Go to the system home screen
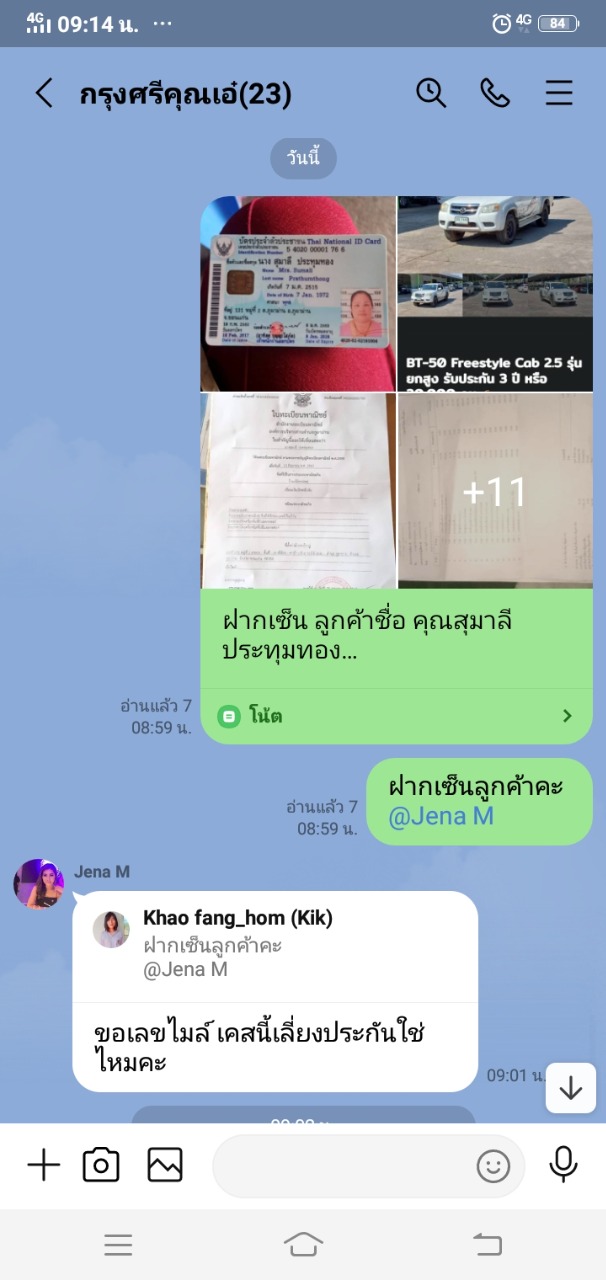Screen dimensions: 606x1280 pos(303,1244)
